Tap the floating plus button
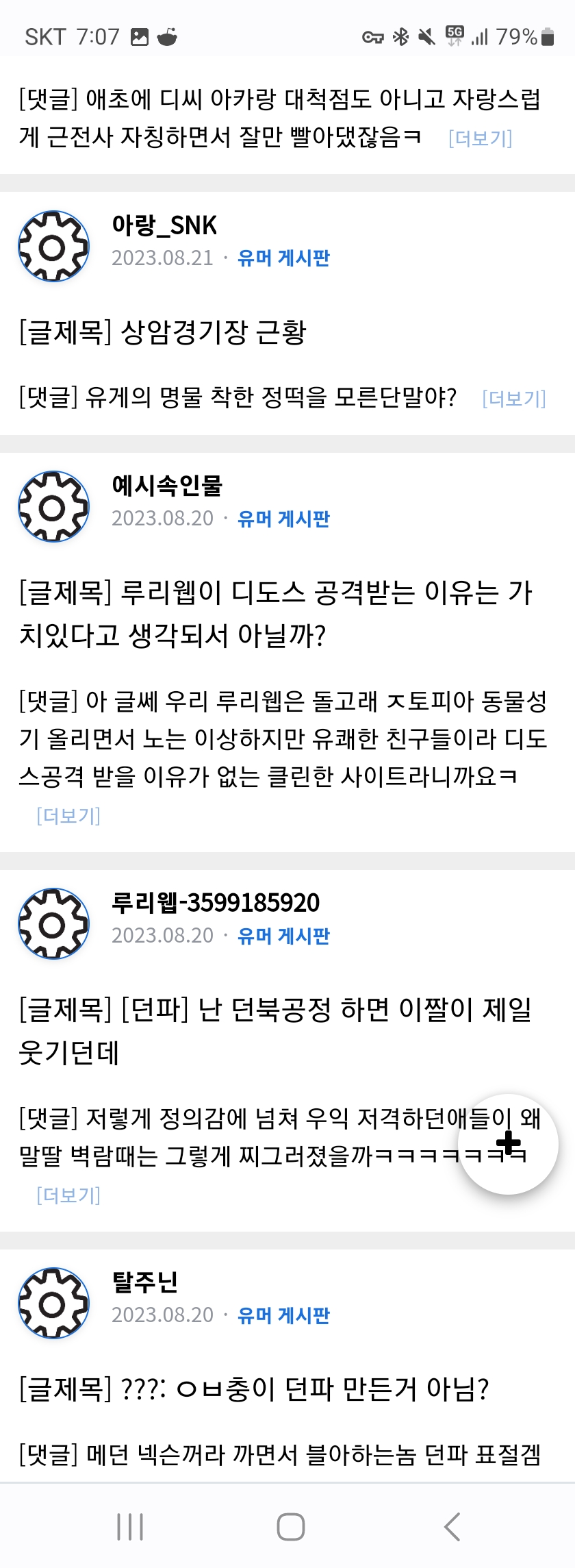The image size is (575, 1568). tap(508, 1143)
